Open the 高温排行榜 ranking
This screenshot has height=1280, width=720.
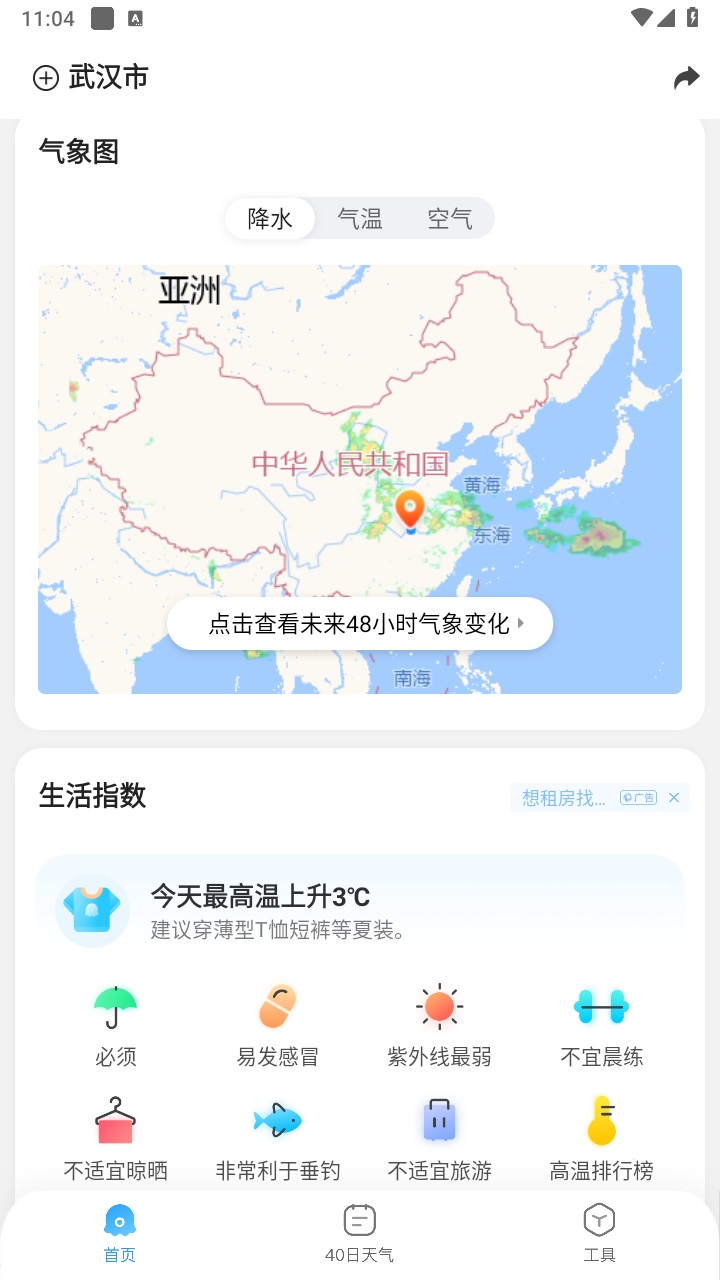(x=602, y=1138)
